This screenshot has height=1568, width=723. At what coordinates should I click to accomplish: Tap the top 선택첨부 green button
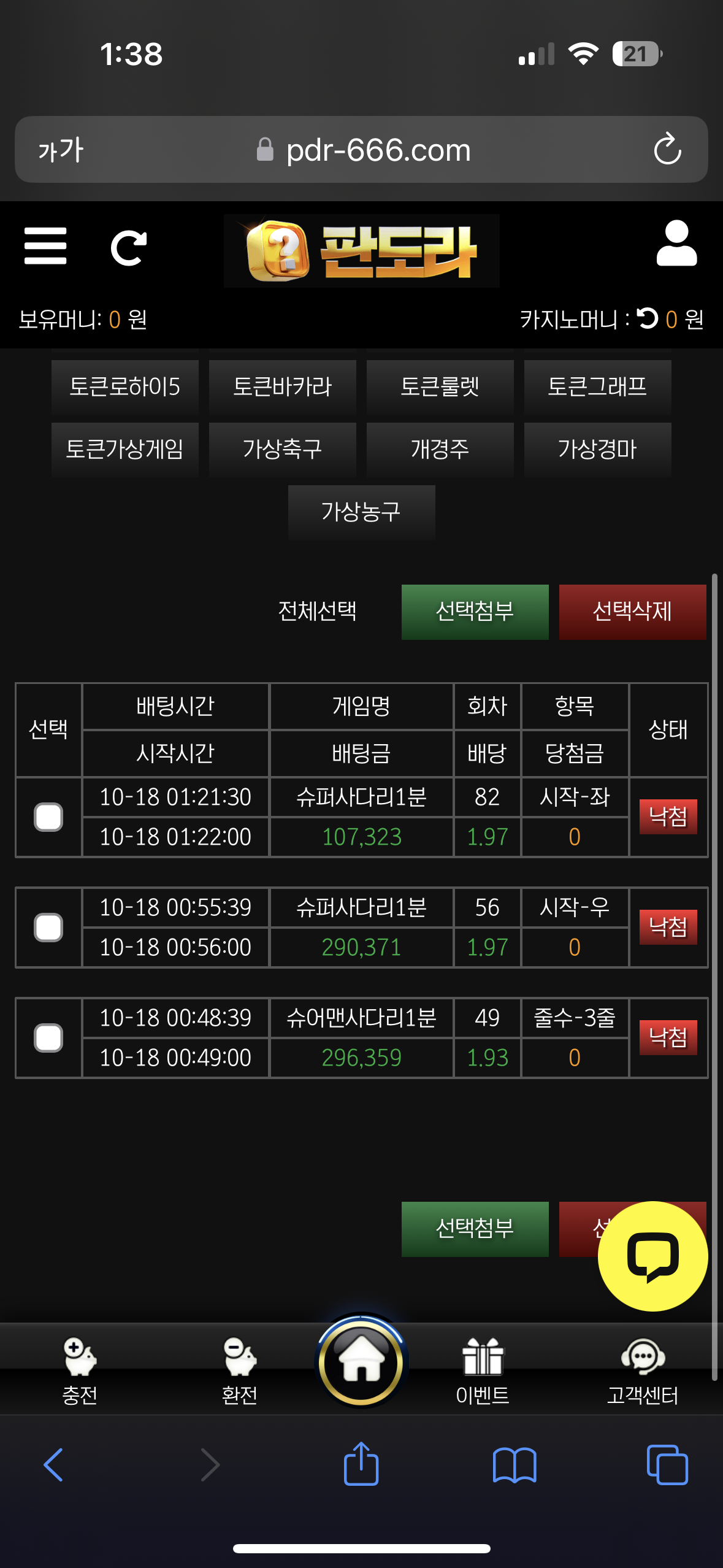click(x=475, y=612)
